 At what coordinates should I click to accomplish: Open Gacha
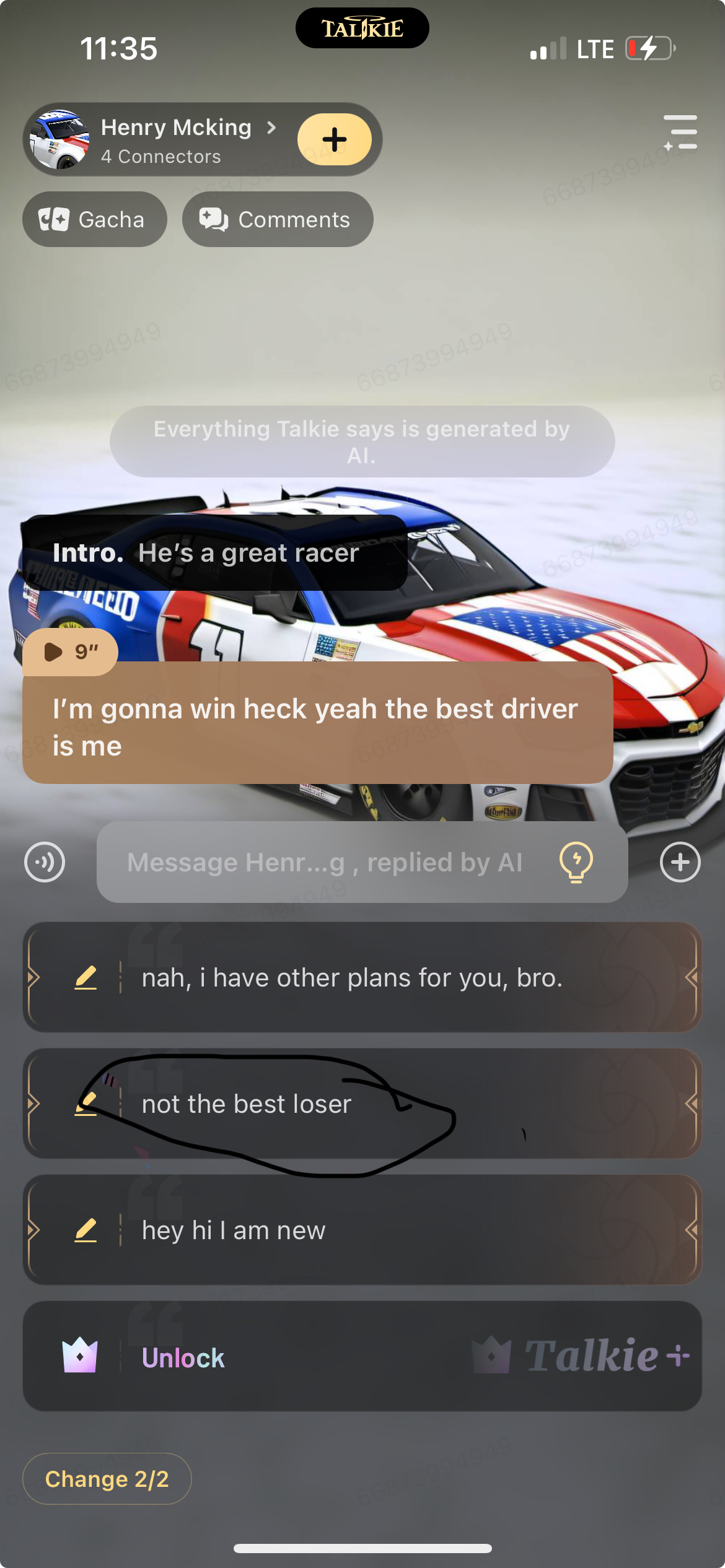[x=94, y=219]
